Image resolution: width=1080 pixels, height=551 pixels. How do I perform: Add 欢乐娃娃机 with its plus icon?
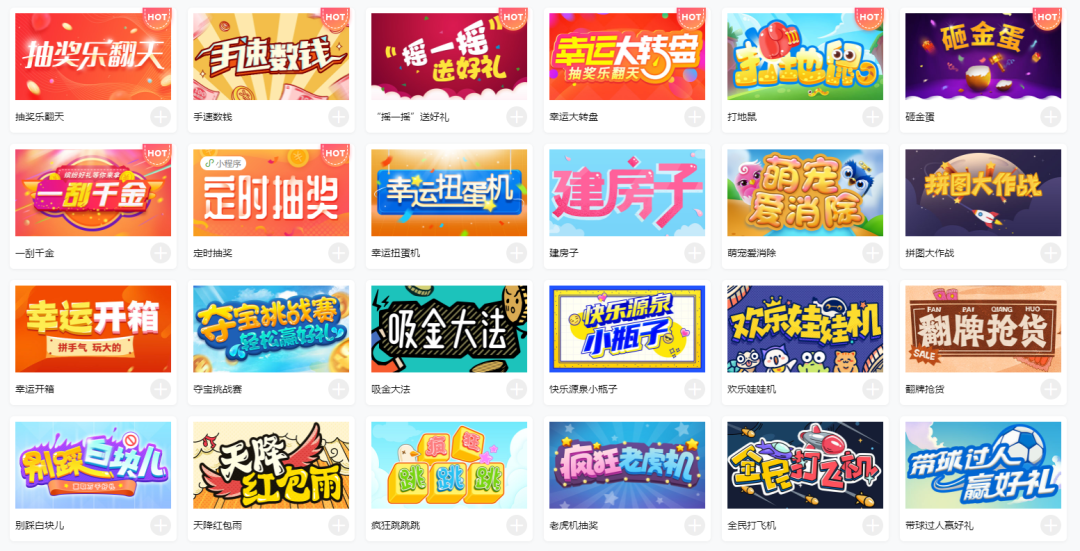(x=872, y=389)
